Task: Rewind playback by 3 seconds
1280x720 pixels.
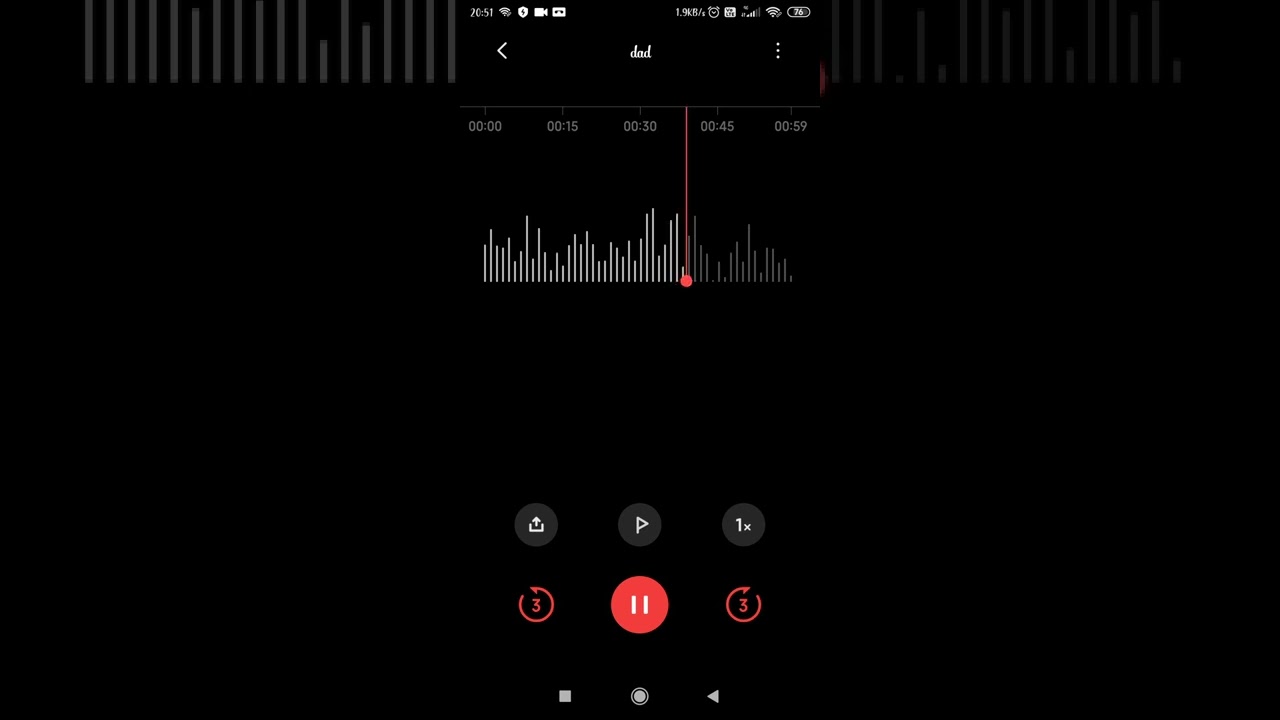Action: (536, 605)
